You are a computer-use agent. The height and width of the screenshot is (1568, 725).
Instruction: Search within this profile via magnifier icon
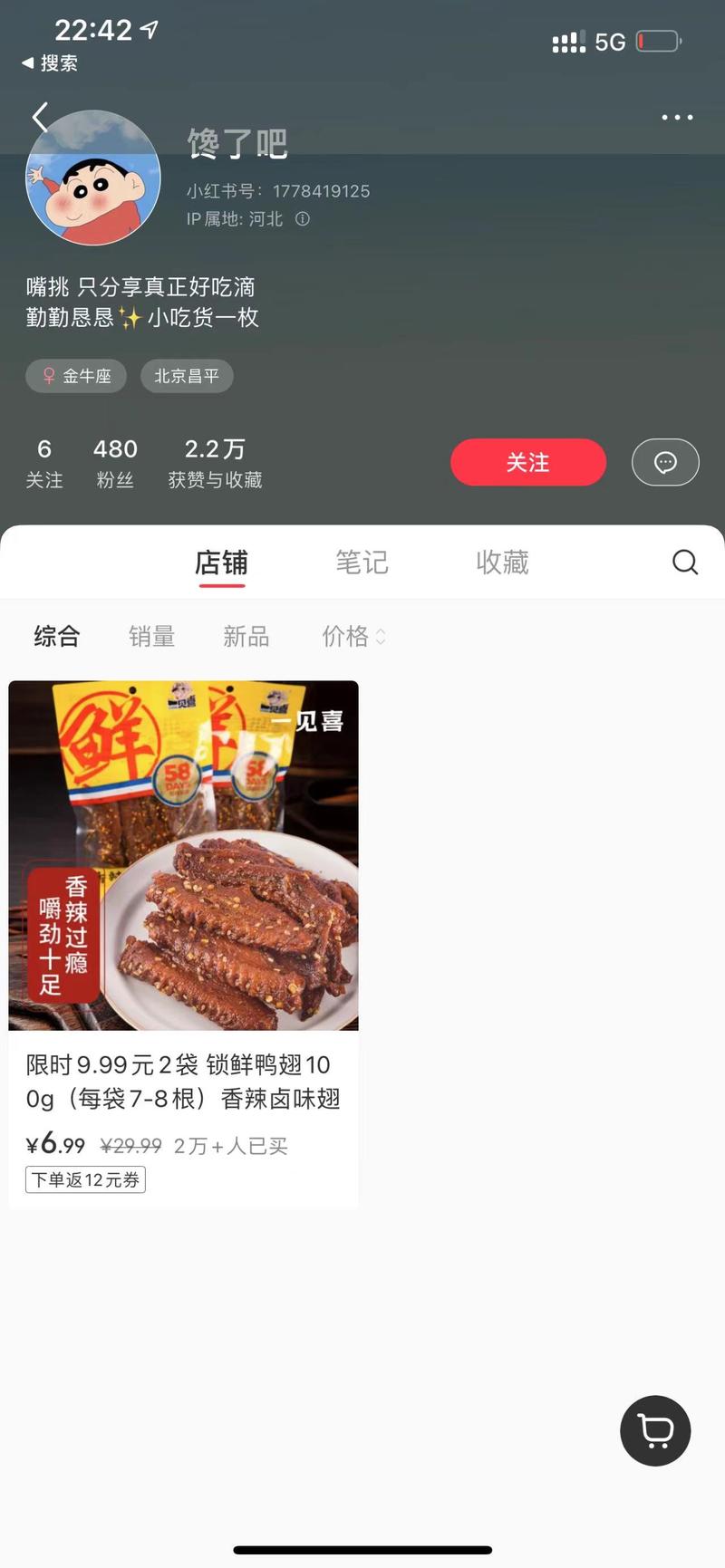tap(685, 563)
